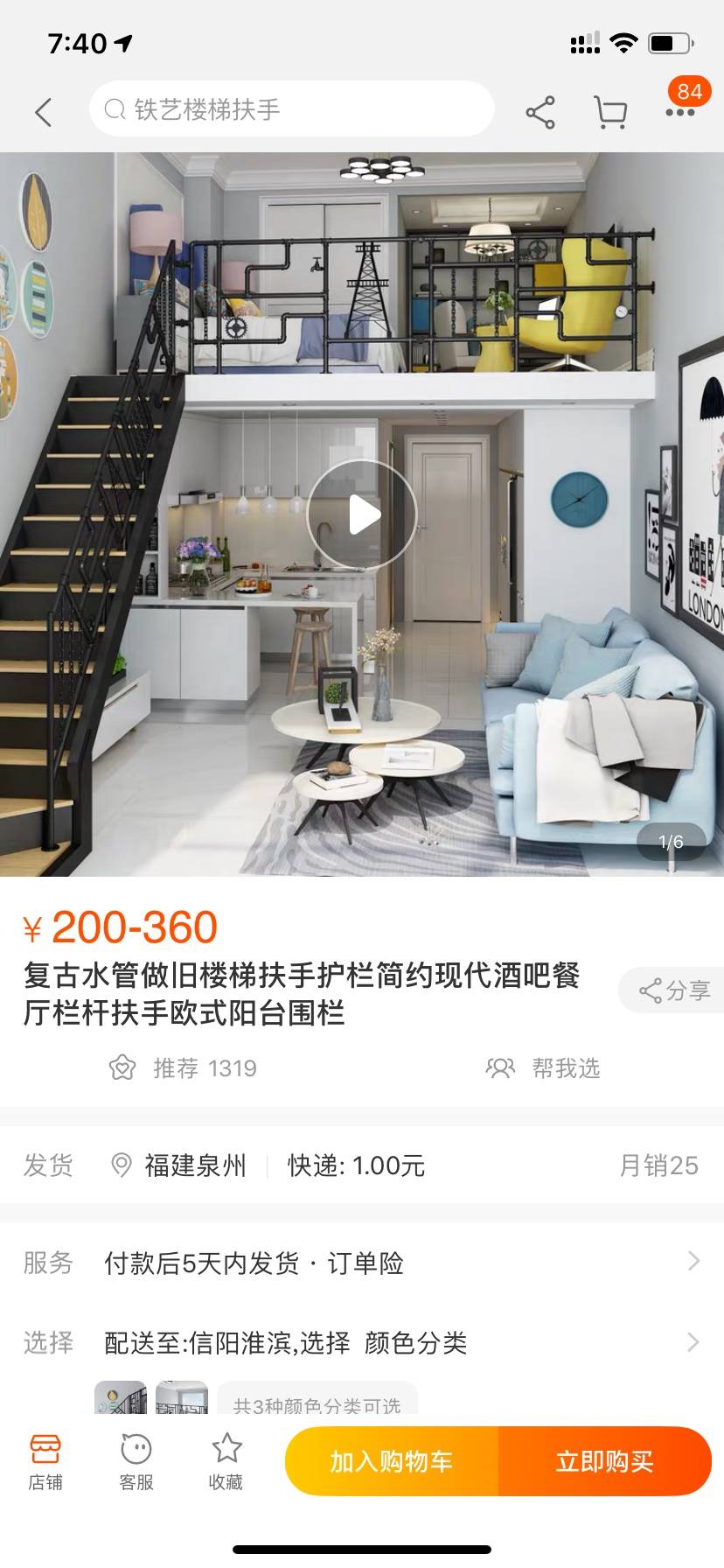
Task: Tap 推荐 1319 to recommend
Action: tap(183, 1067)
